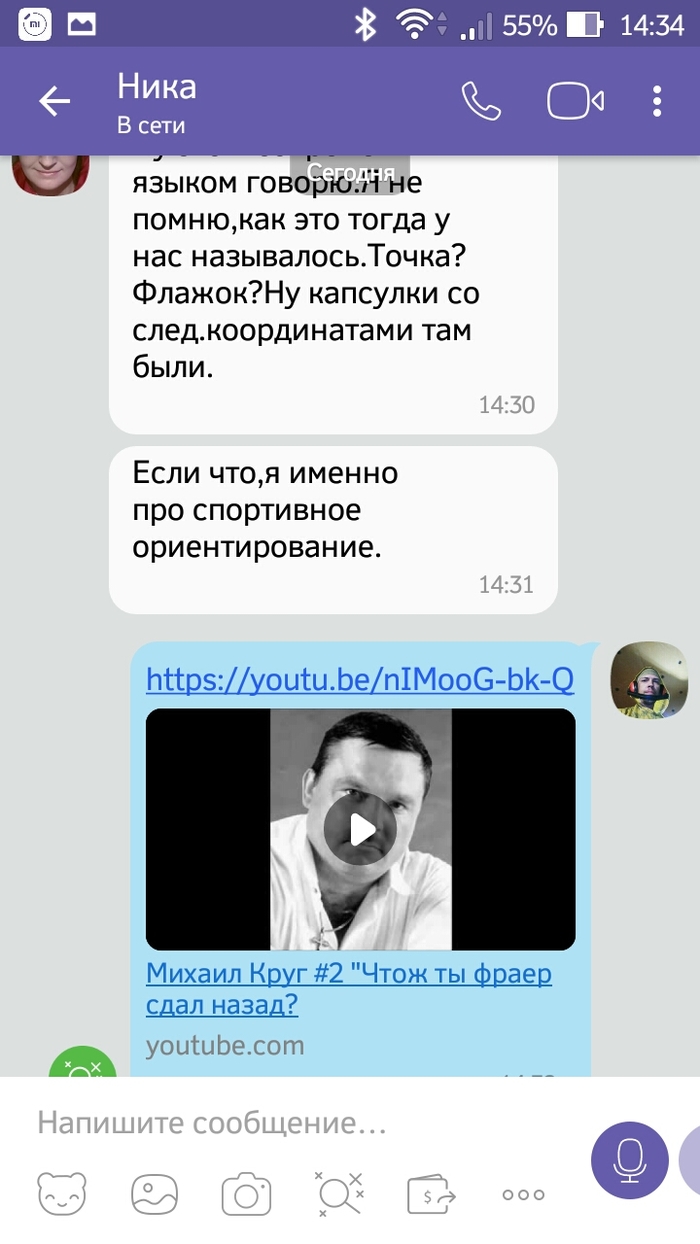Tap the message input field
700x1244 pixels.
tap(300, 1122)
